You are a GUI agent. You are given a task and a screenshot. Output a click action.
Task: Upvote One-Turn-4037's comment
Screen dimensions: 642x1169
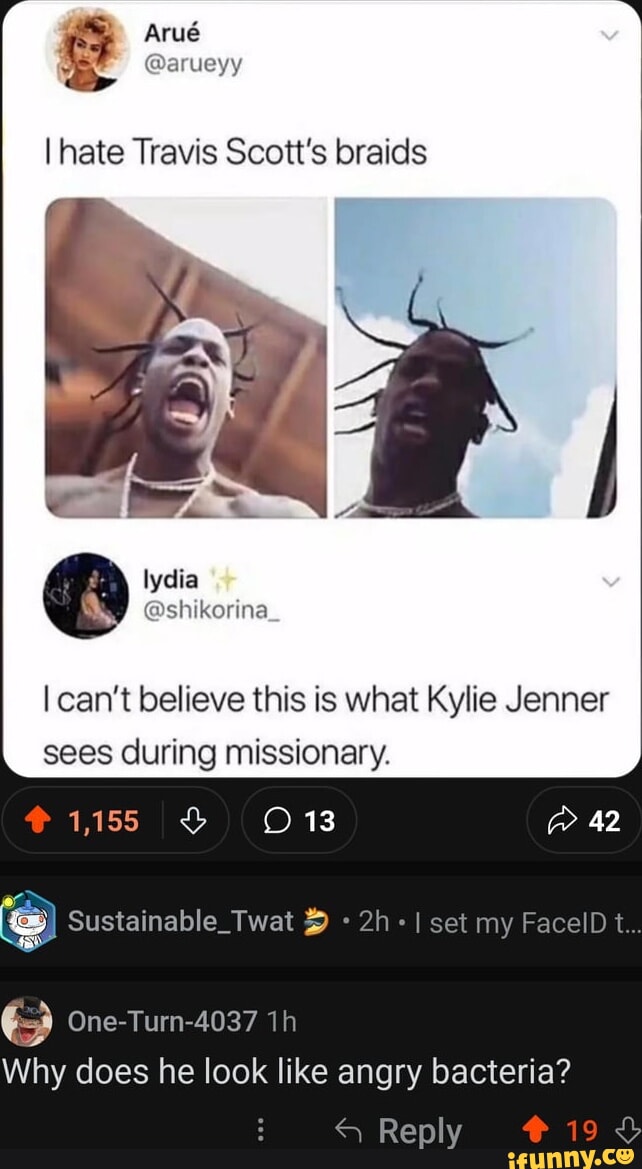[537, 1131]
